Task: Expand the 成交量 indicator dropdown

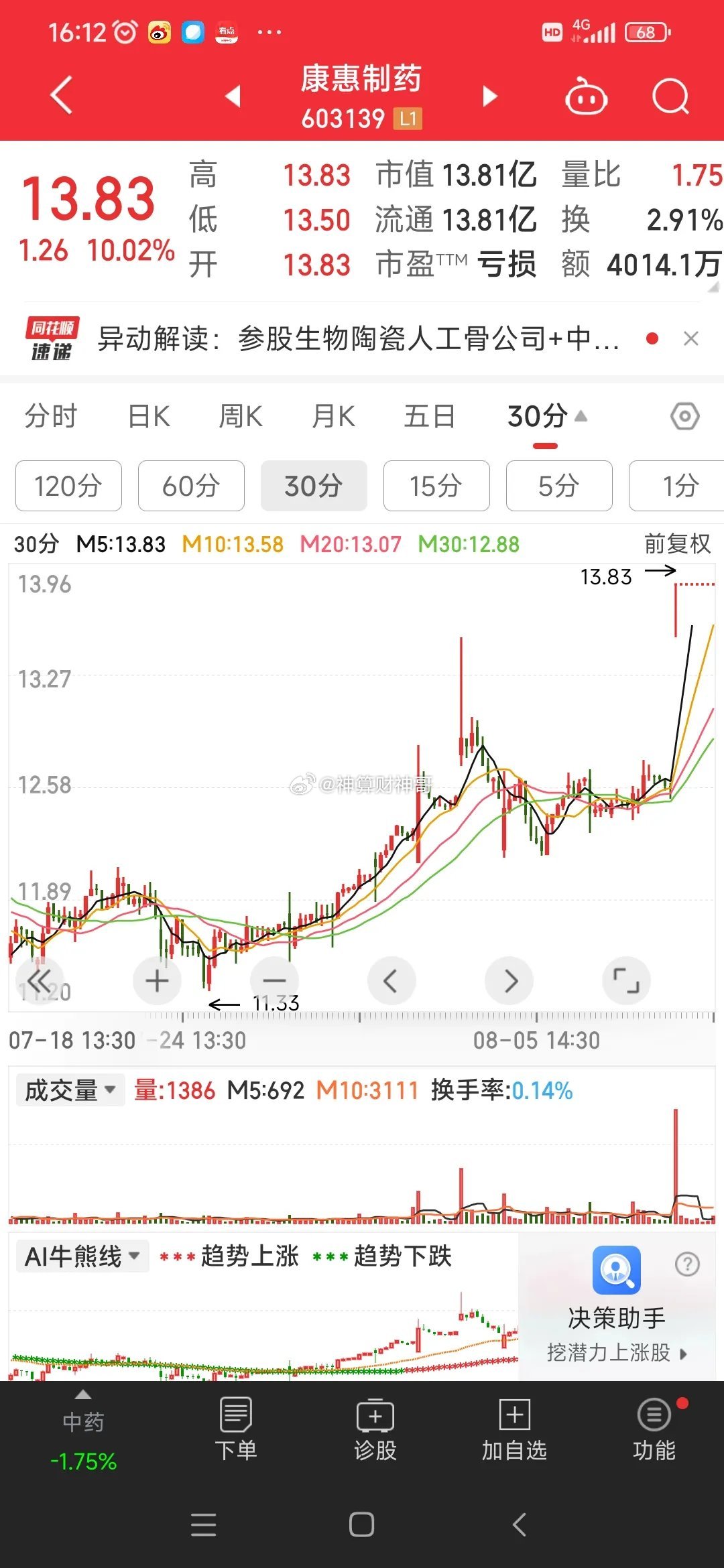Action: [70, 1090]
